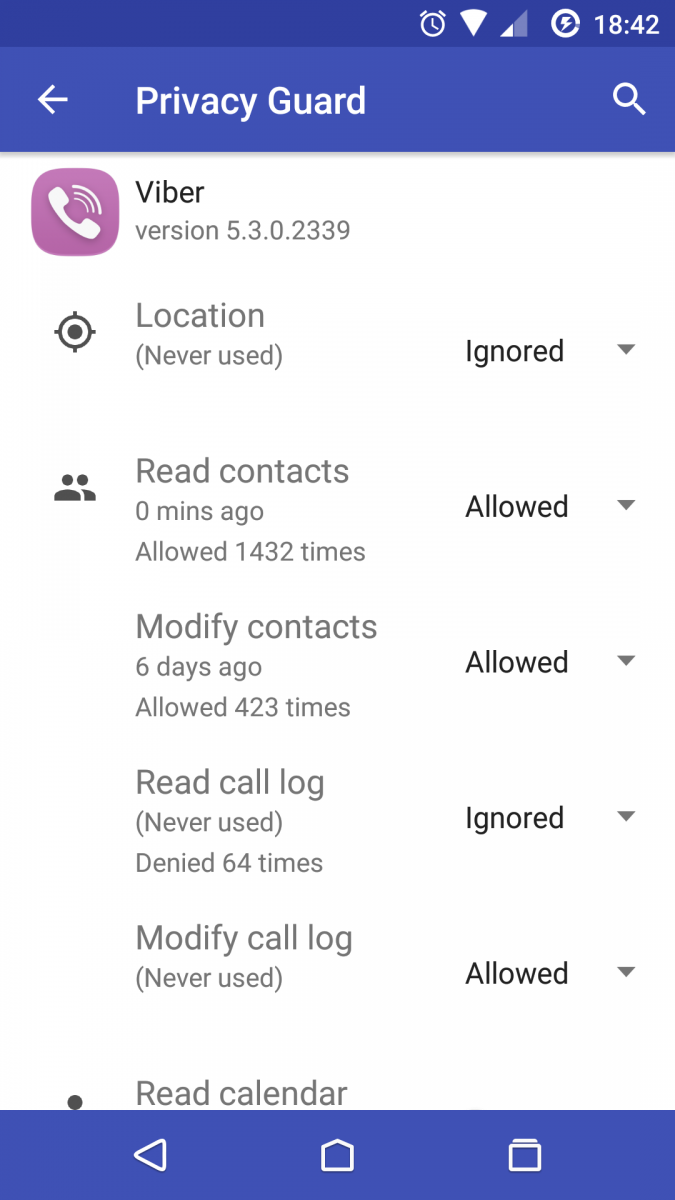Open the Modify call log permission dropdown
Image resolution: width=675 pixels, height=1200 pixels.
click(550, 973)
